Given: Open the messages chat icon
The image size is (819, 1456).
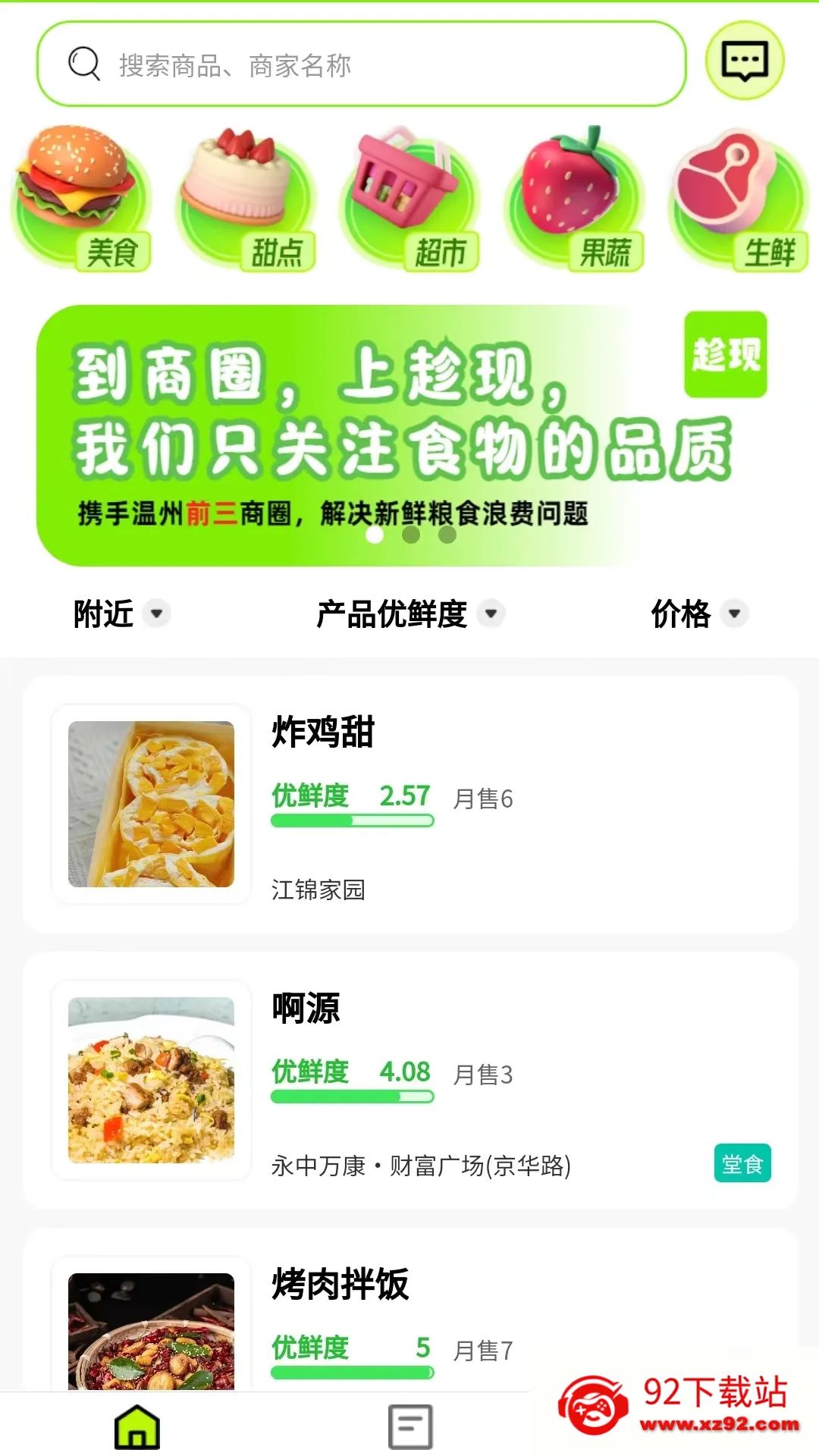Looking at the screenshot, I should pos(745,61).
